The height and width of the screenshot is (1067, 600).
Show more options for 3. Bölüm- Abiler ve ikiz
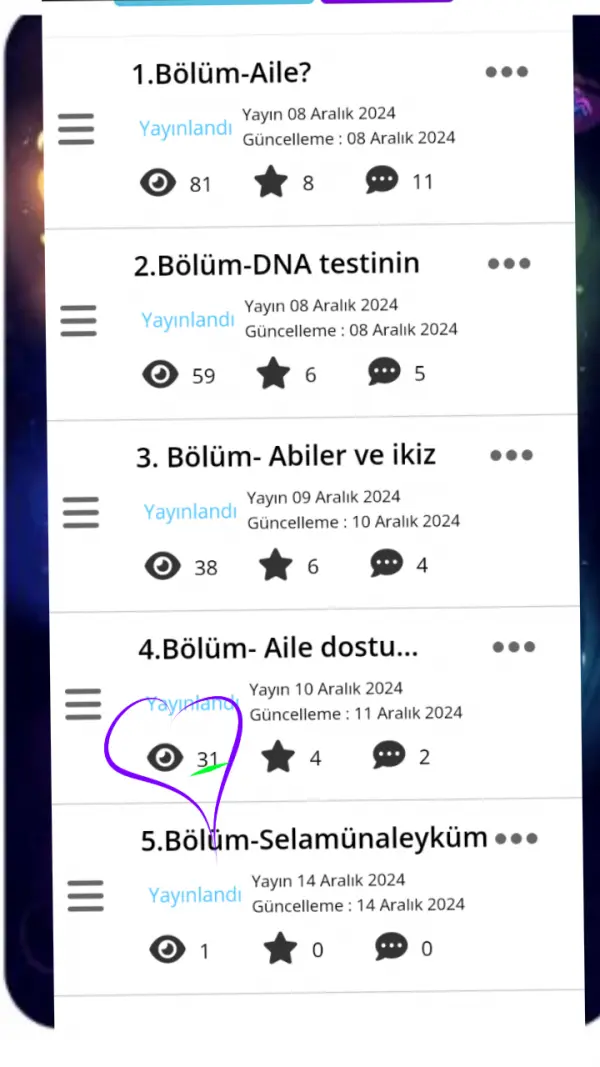tap(512, 456)
